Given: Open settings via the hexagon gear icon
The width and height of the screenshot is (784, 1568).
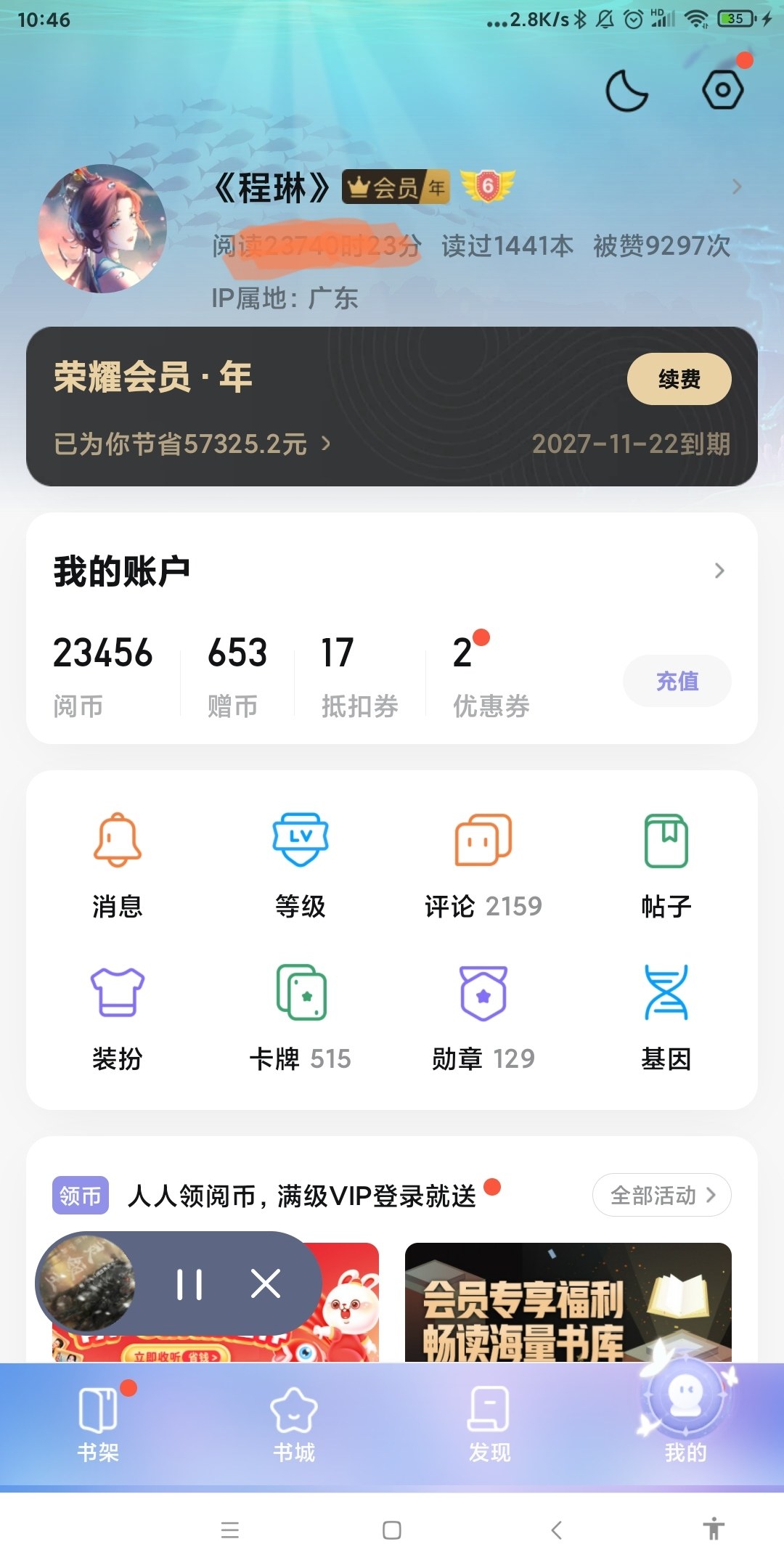Looking at the screenshot, I should coord(722,90).
